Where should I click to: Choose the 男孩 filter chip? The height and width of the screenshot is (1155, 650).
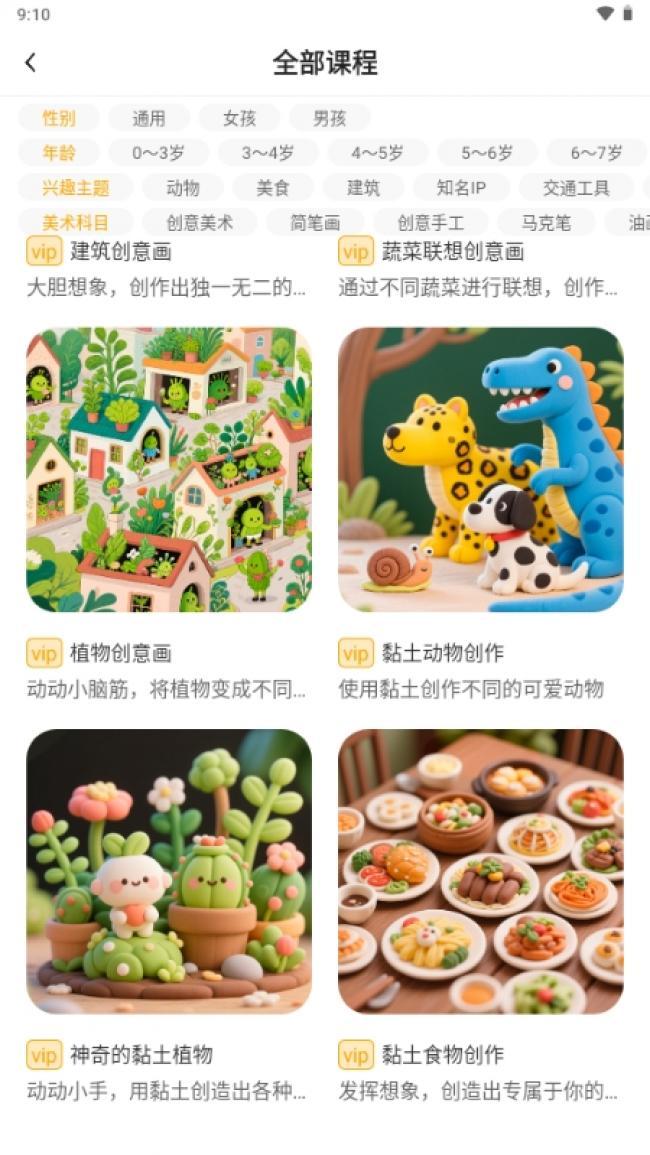[x=329, y=118]
